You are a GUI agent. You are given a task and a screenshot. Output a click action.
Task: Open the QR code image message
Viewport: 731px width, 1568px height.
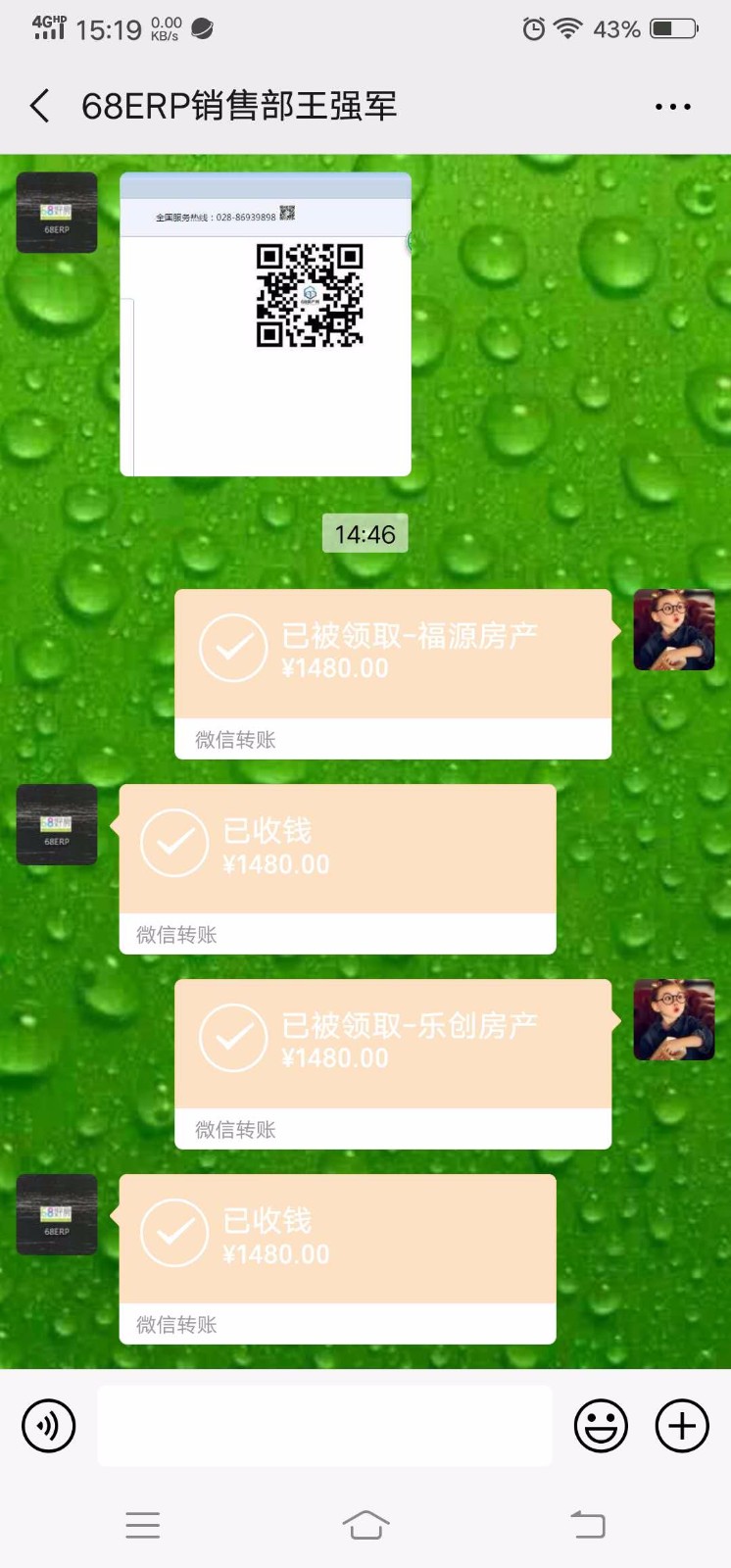pos(265,324)
